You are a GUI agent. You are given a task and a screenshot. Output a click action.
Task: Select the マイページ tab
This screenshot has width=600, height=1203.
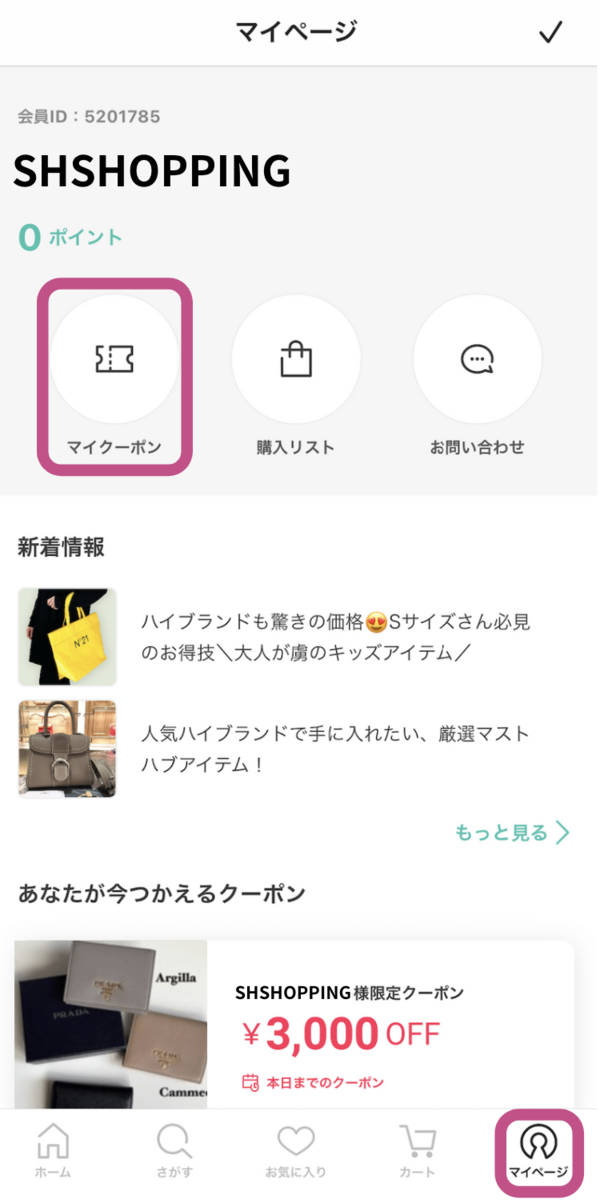coord(538,1151)
